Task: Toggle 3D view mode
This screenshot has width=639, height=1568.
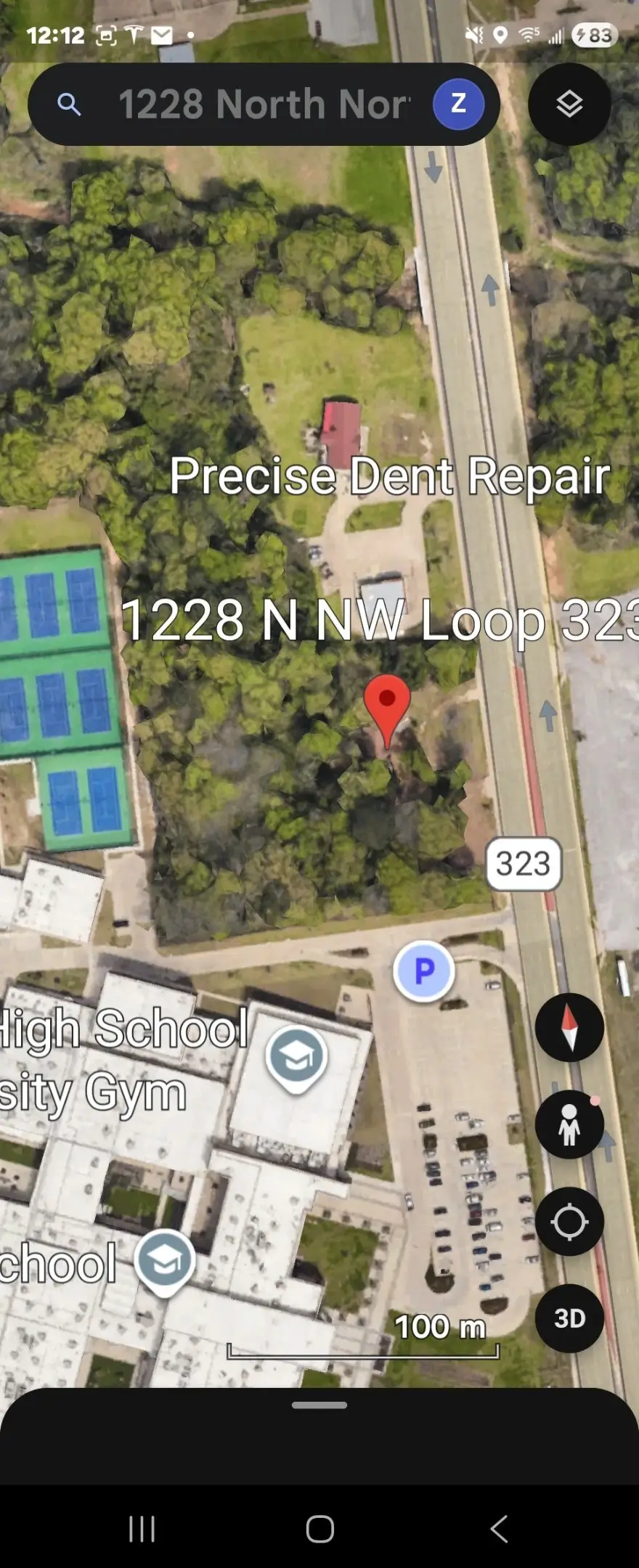Action: coord(569,1319)
